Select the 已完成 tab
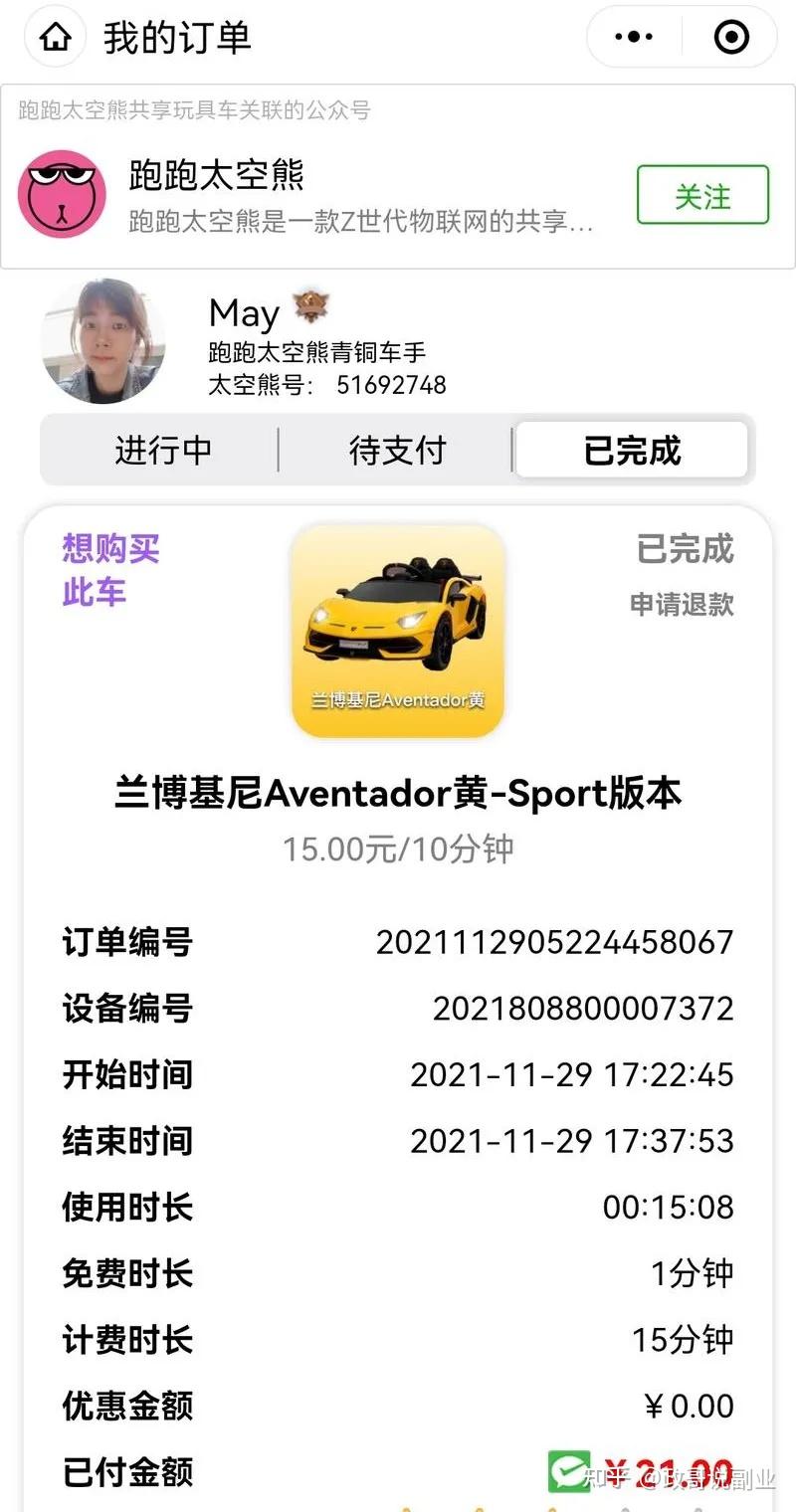The image size is (796, 1512). point(632,451)
